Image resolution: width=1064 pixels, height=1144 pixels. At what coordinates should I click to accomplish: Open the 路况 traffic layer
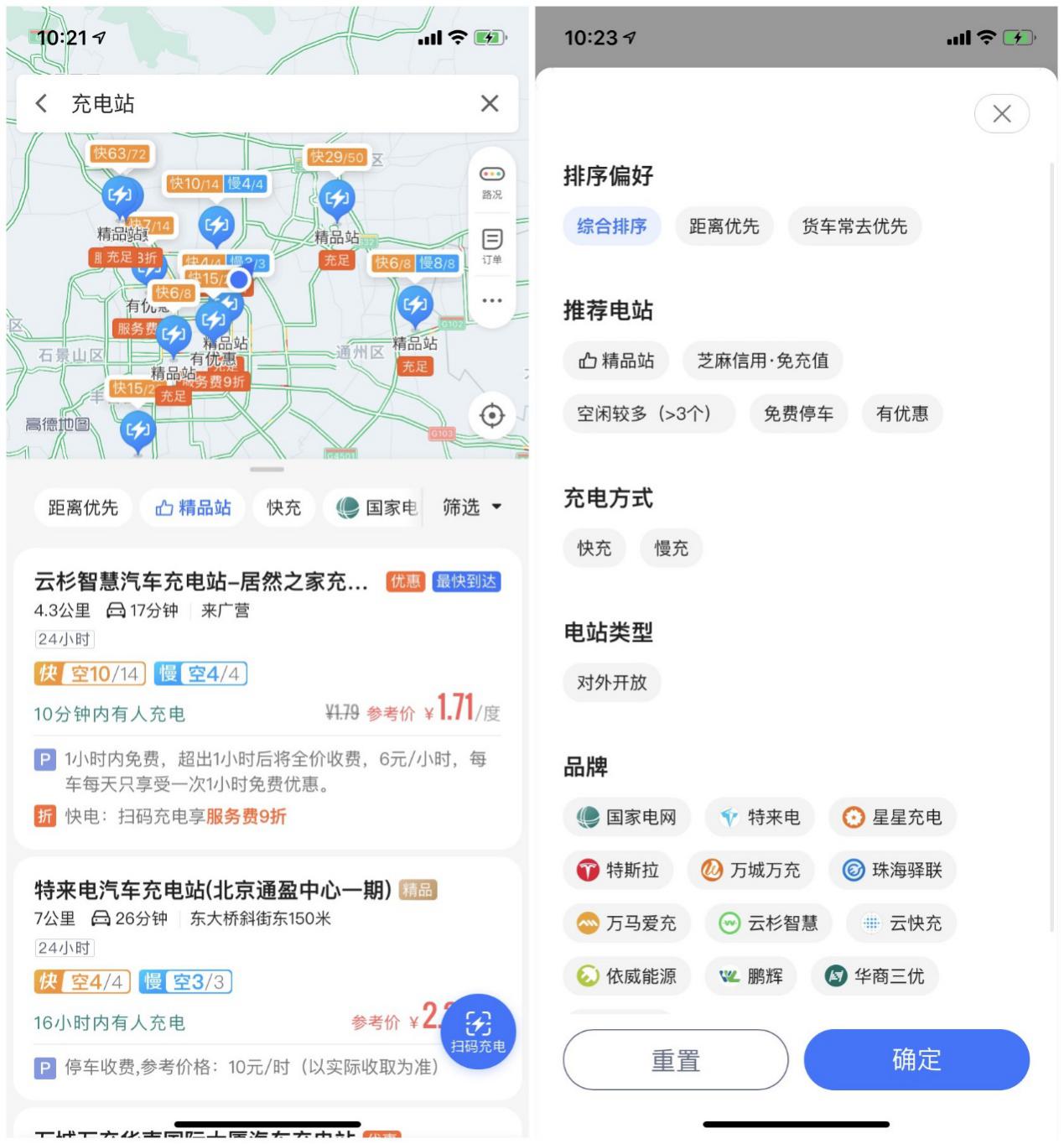click(x=492, y=181)
